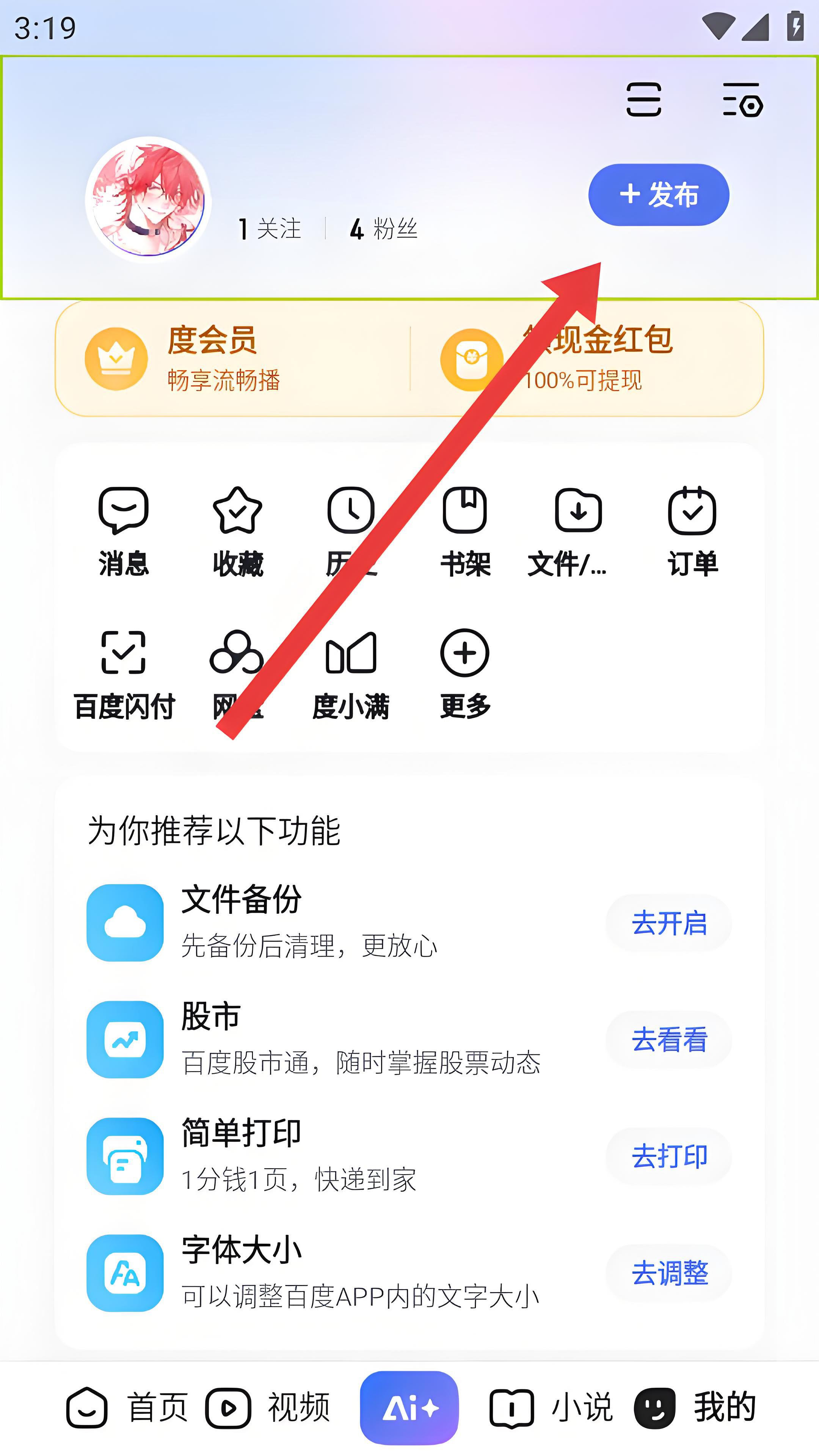The height and width of the screenshot is (1456, 819).
Task: Open the settings icon at top right
Action: pyautogui.click(x=742, y=100)
